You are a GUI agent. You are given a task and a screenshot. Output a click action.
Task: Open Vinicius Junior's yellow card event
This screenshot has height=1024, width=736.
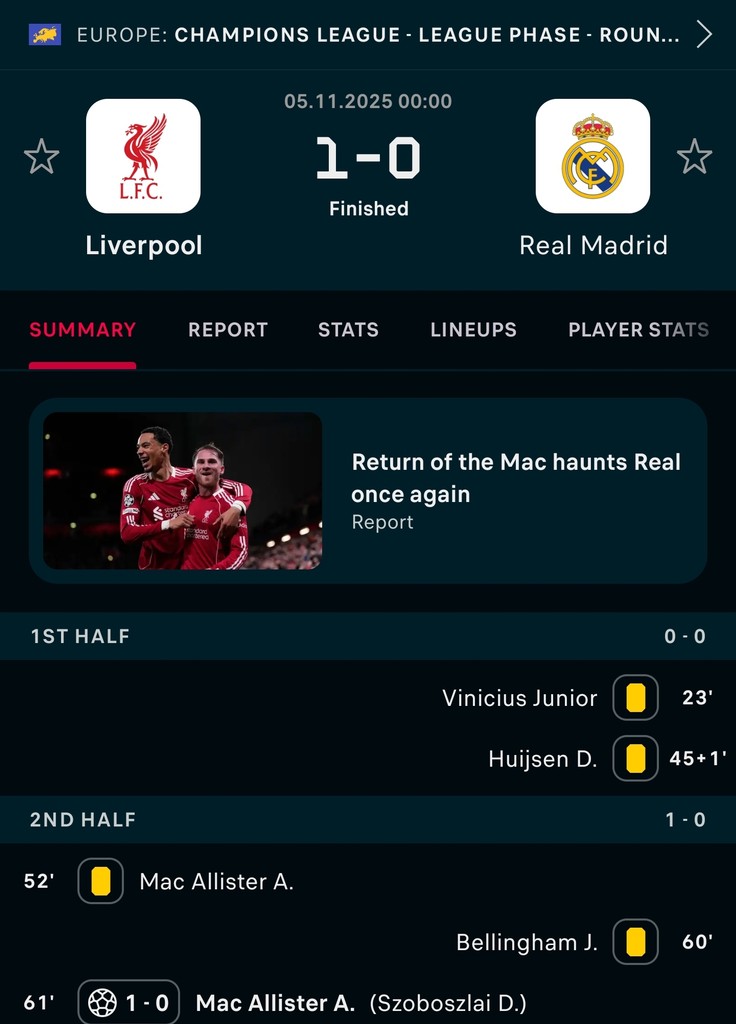[x=519, y=698]
